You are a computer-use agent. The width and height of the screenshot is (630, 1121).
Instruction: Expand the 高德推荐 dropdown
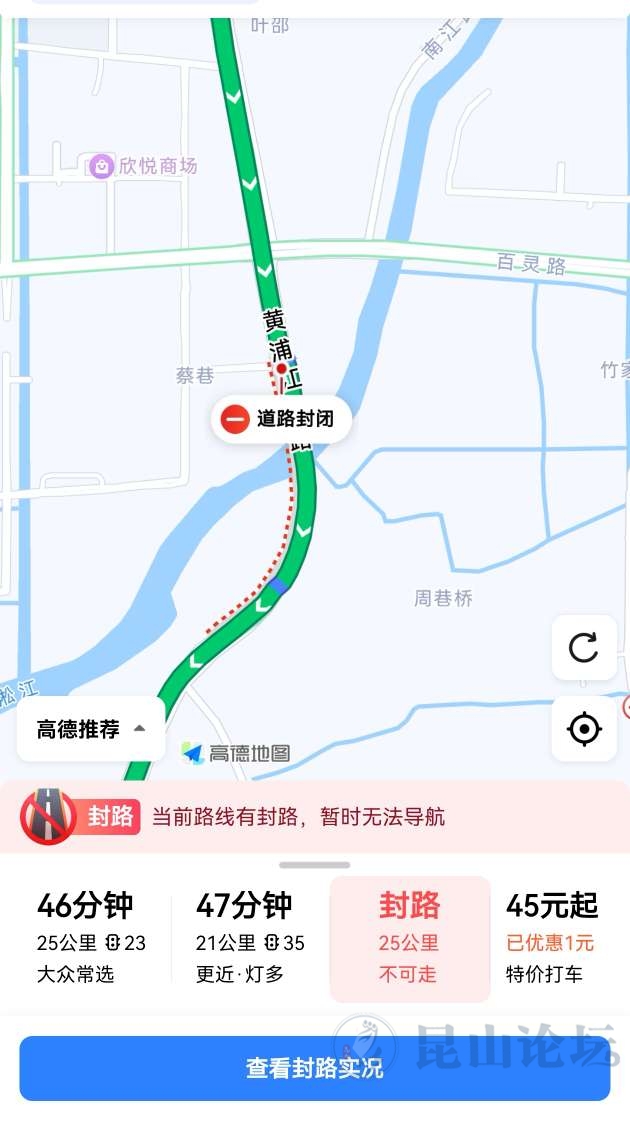pos(91,729)
